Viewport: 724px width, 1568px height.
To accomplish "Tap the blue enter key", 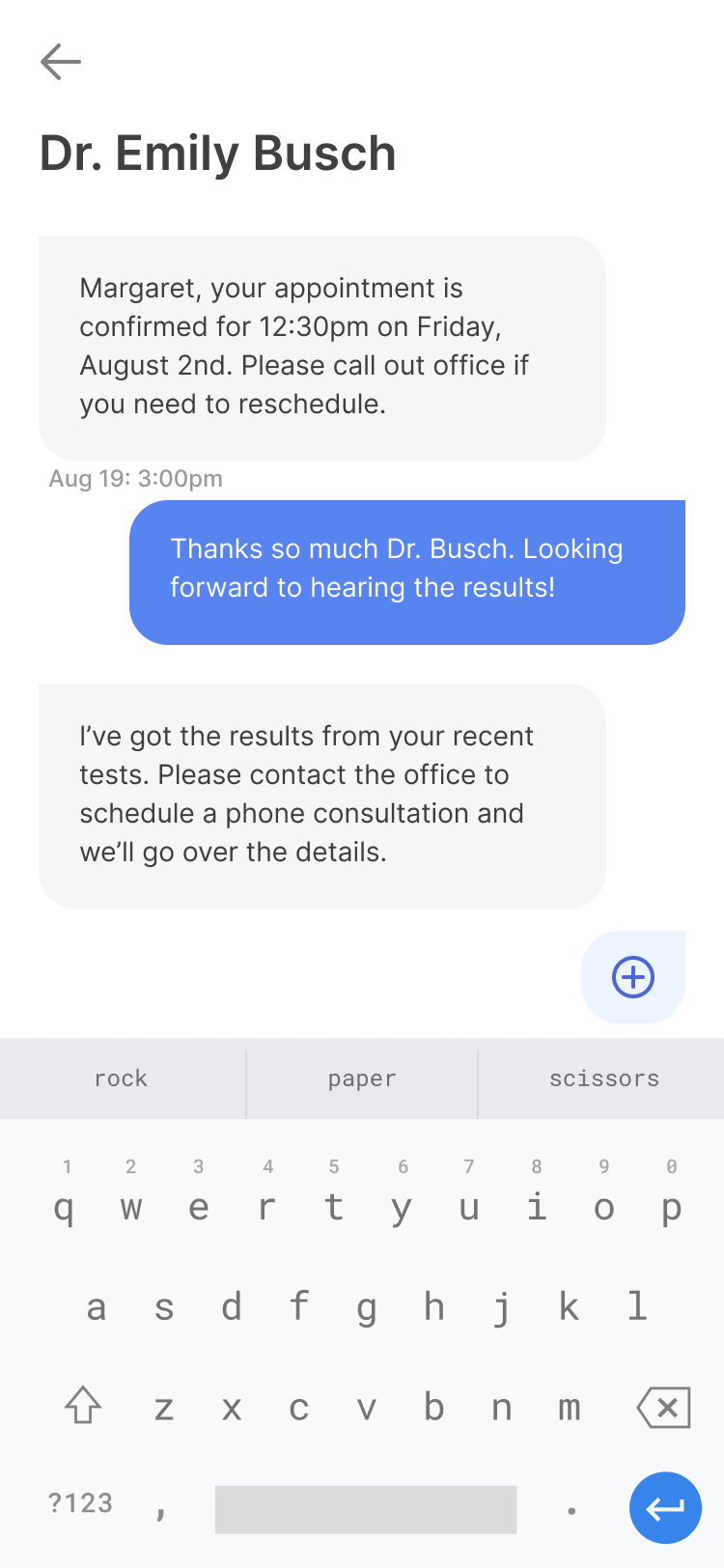I will [665, 1507].
